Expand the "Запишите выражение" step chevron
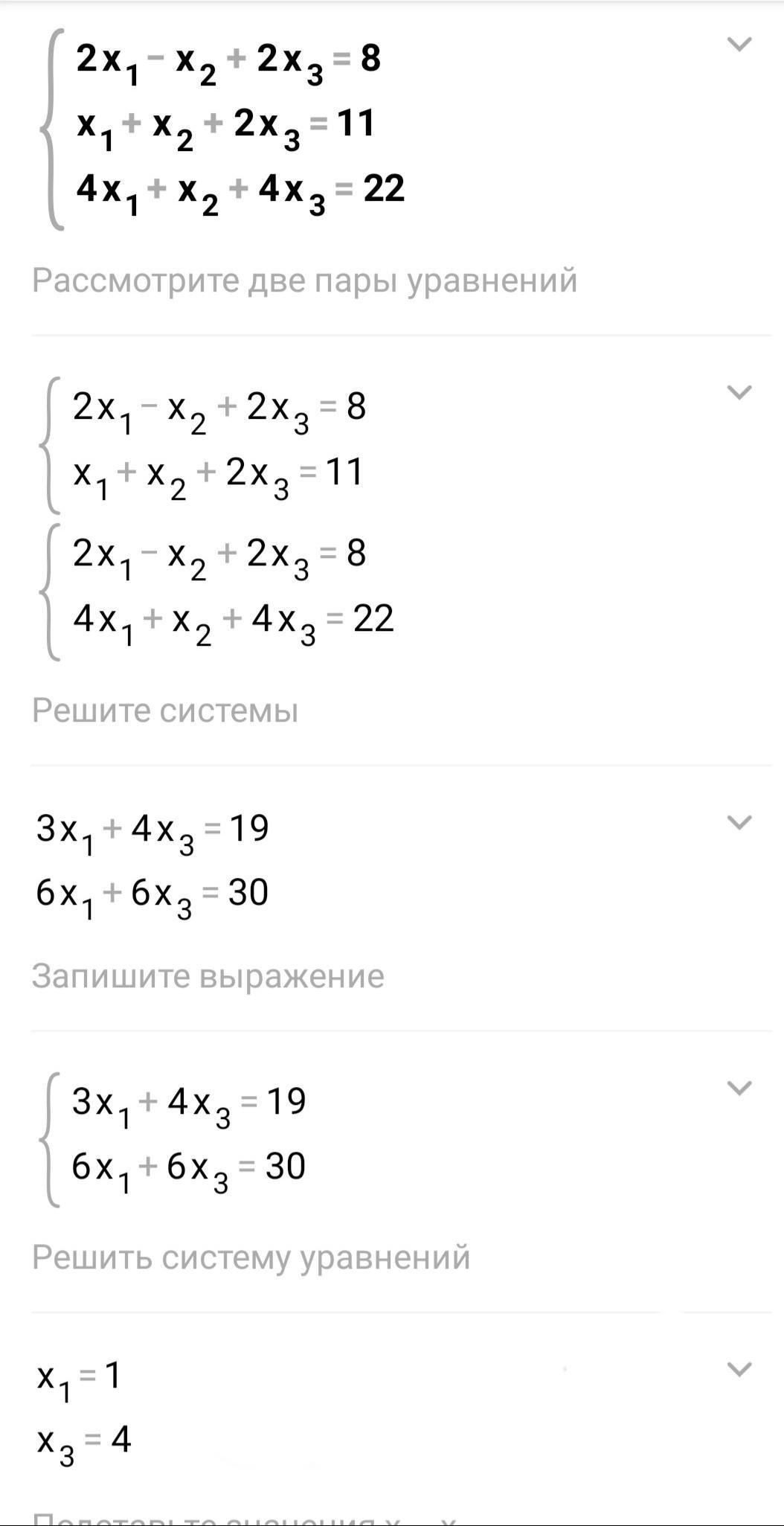 coord(739,822)
